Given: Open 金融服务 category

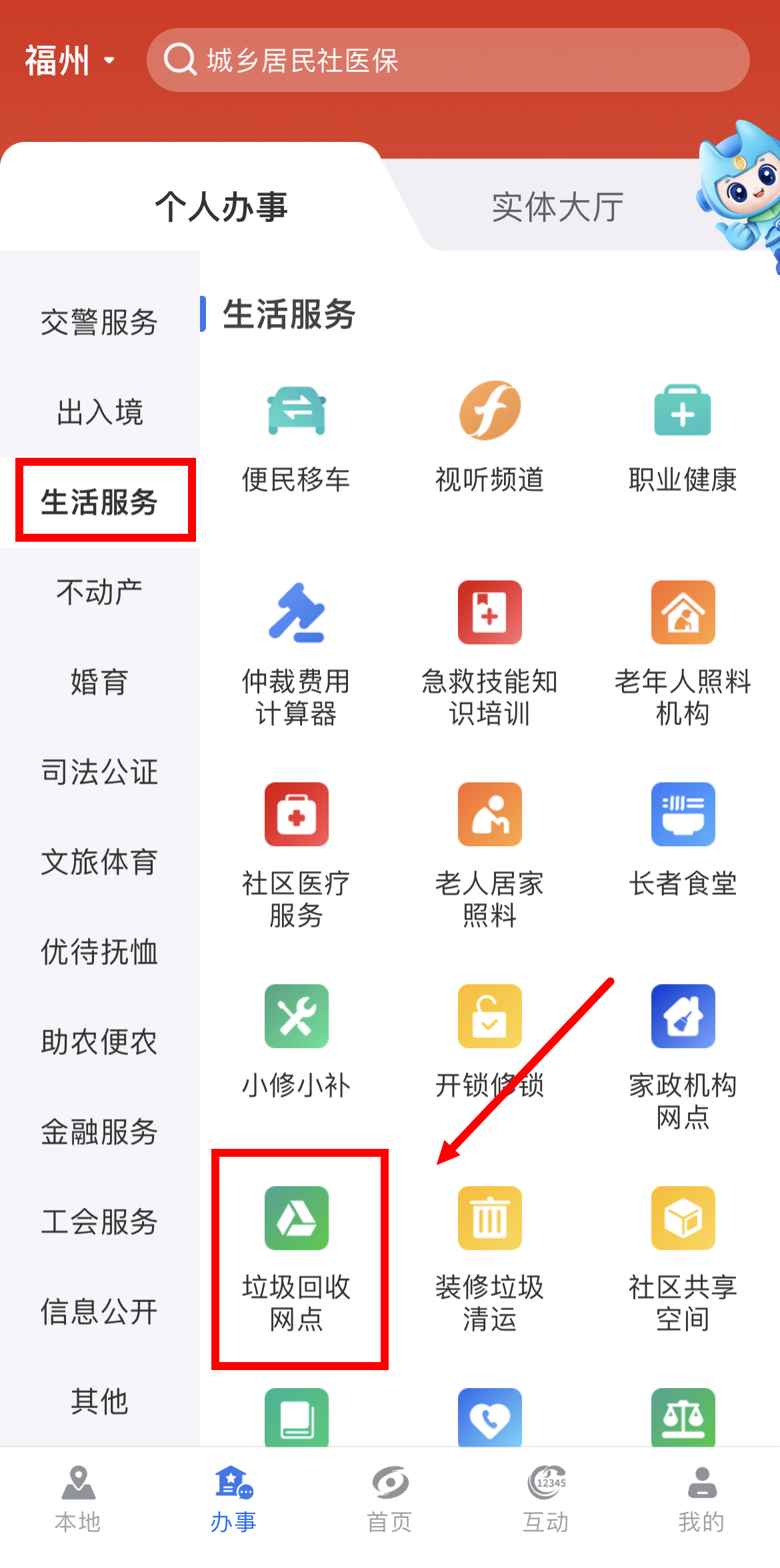Looking at the screenshot, I should coord(99,1132).
